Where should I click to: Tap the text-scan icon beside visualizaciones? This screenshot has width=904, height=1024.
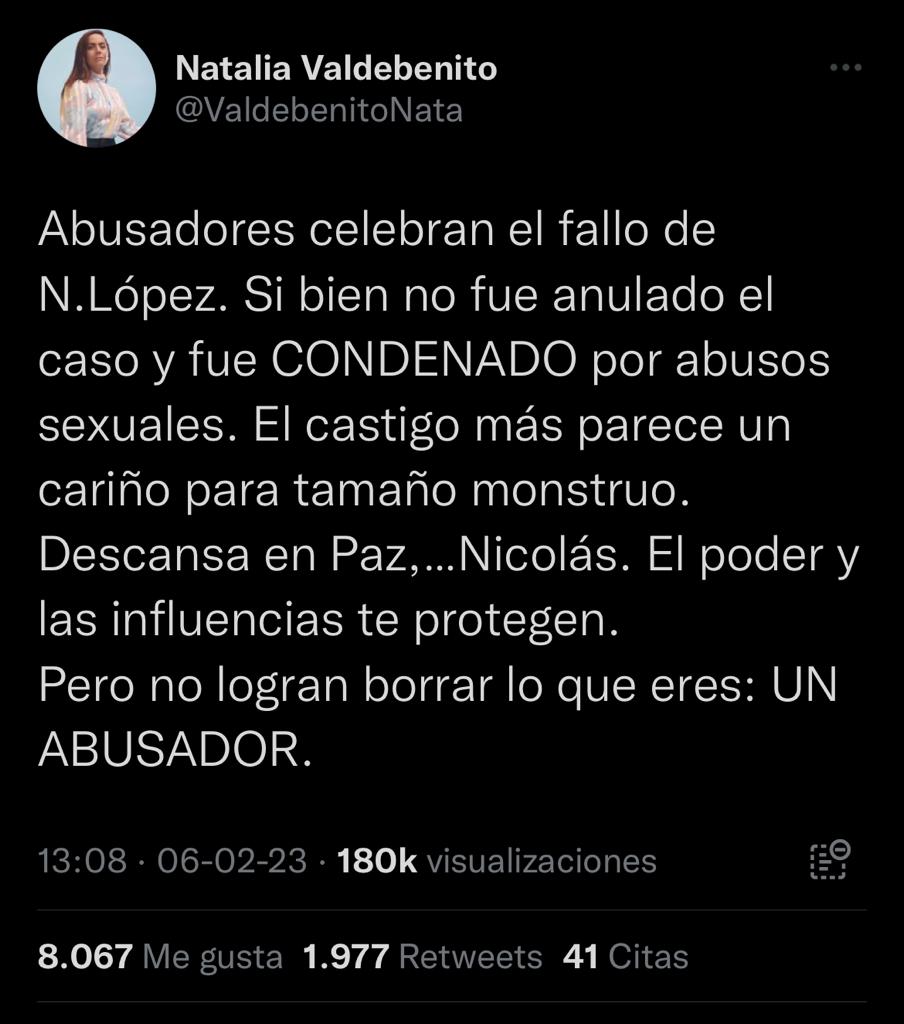[829, 860]
